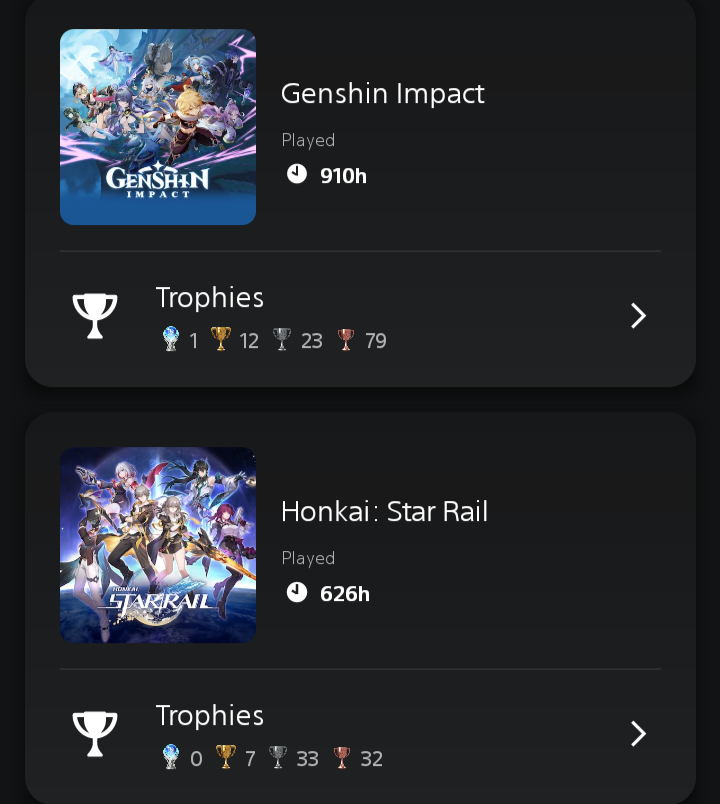720x804 pixels.
Task: Expand Honkai: Star Rail trophy details via chevron
Action: tap(638, 733)
